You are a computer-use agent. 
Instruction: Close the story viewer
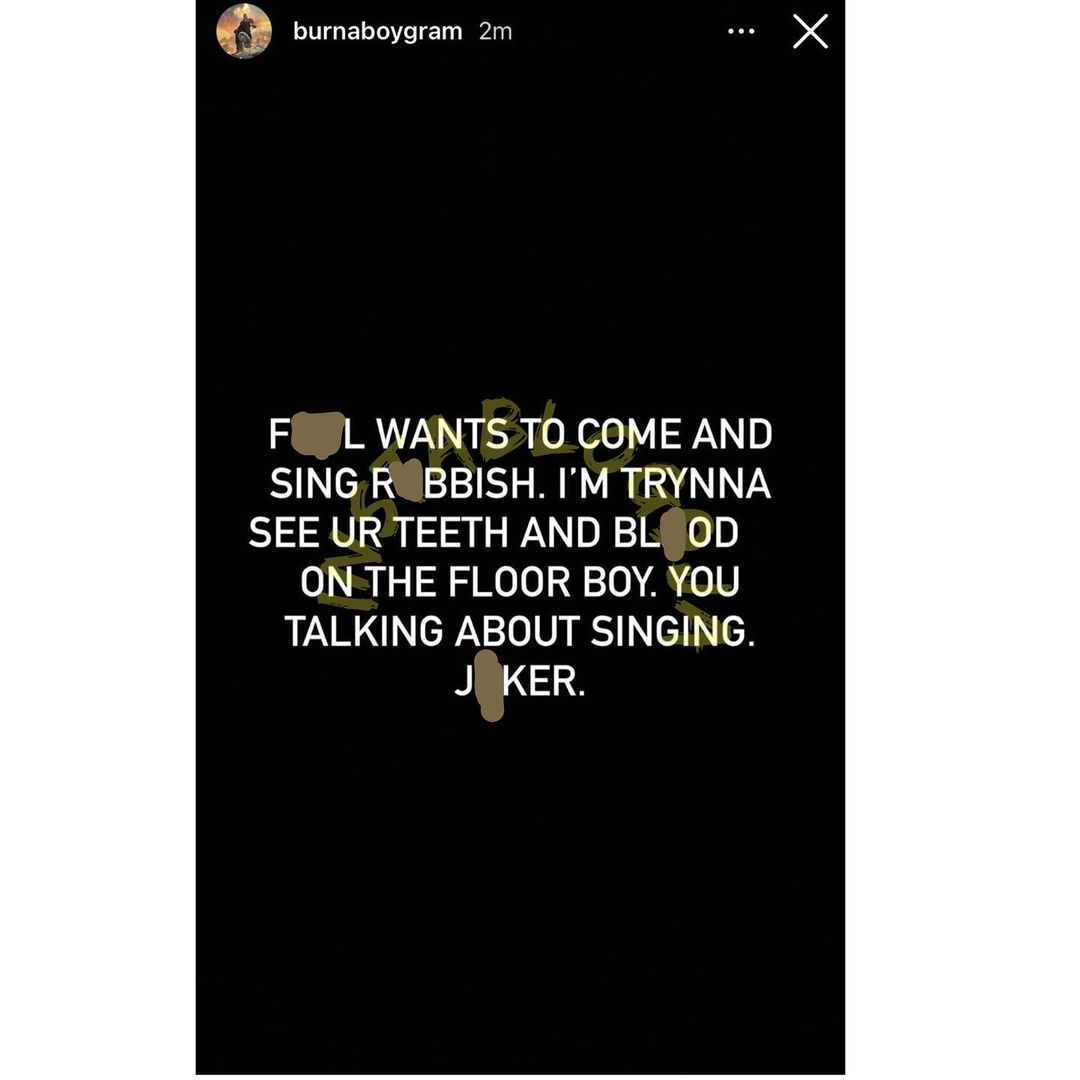click(x=810, y=32)
